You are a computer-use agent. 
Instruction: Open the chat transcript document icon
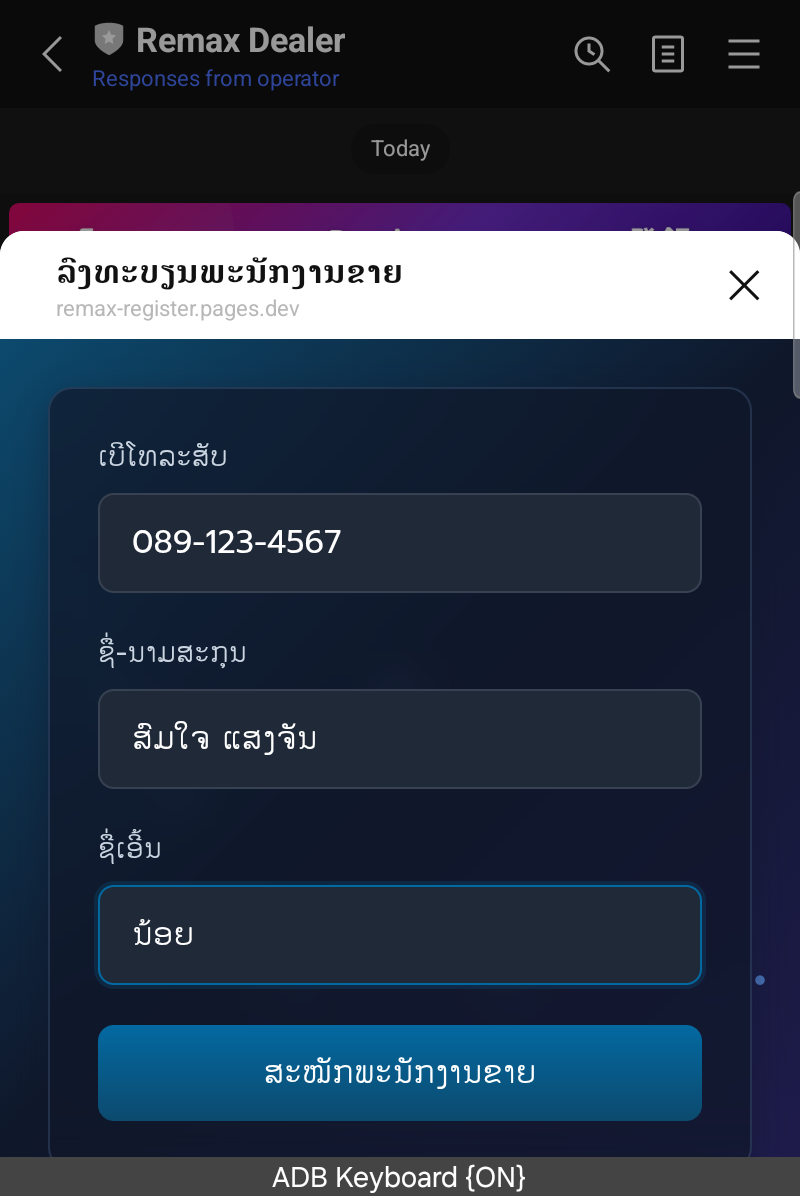click(667, 55)
